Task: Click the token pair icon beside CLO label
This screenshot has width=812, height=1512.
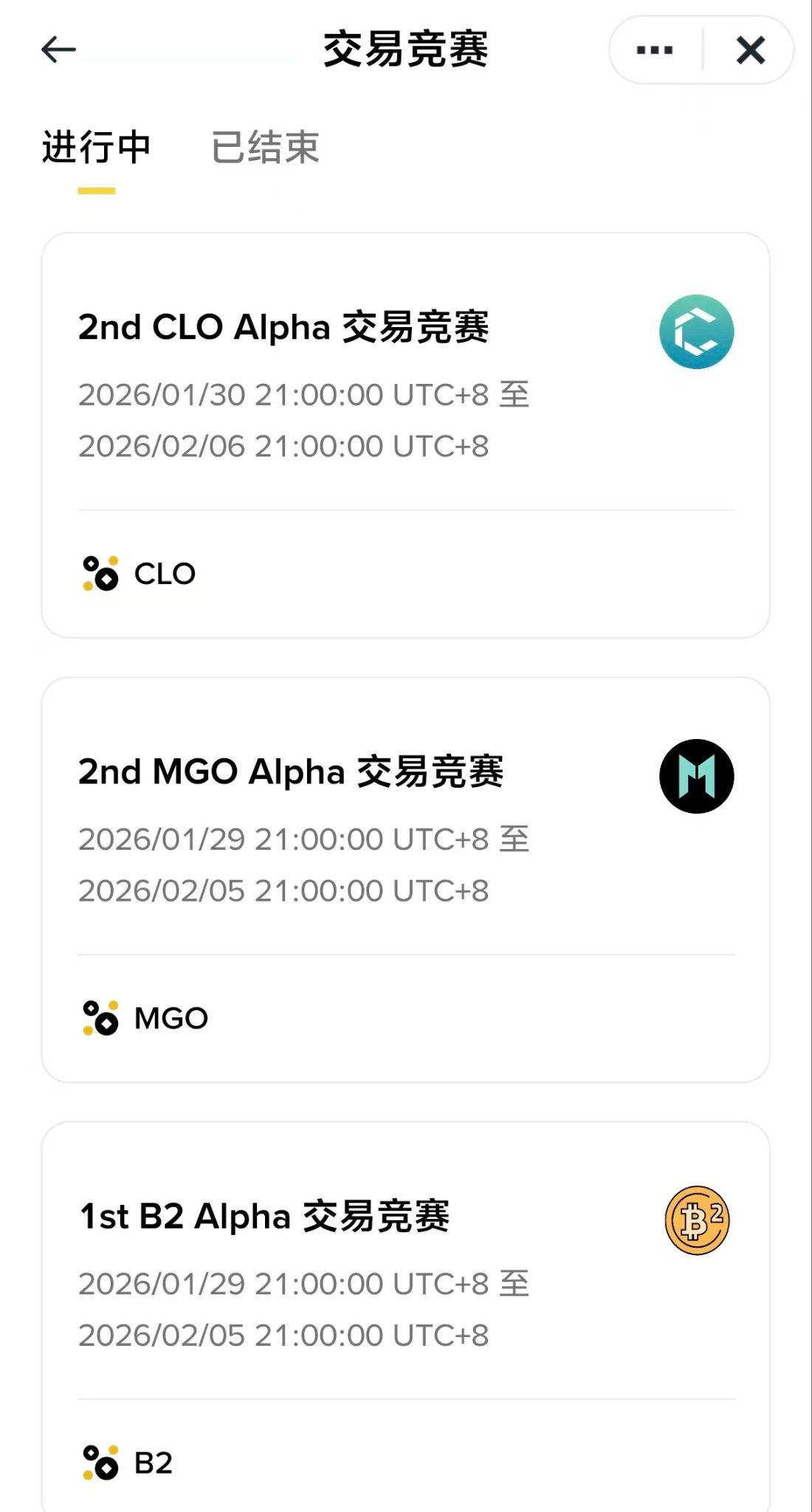Action: point(101,572)
